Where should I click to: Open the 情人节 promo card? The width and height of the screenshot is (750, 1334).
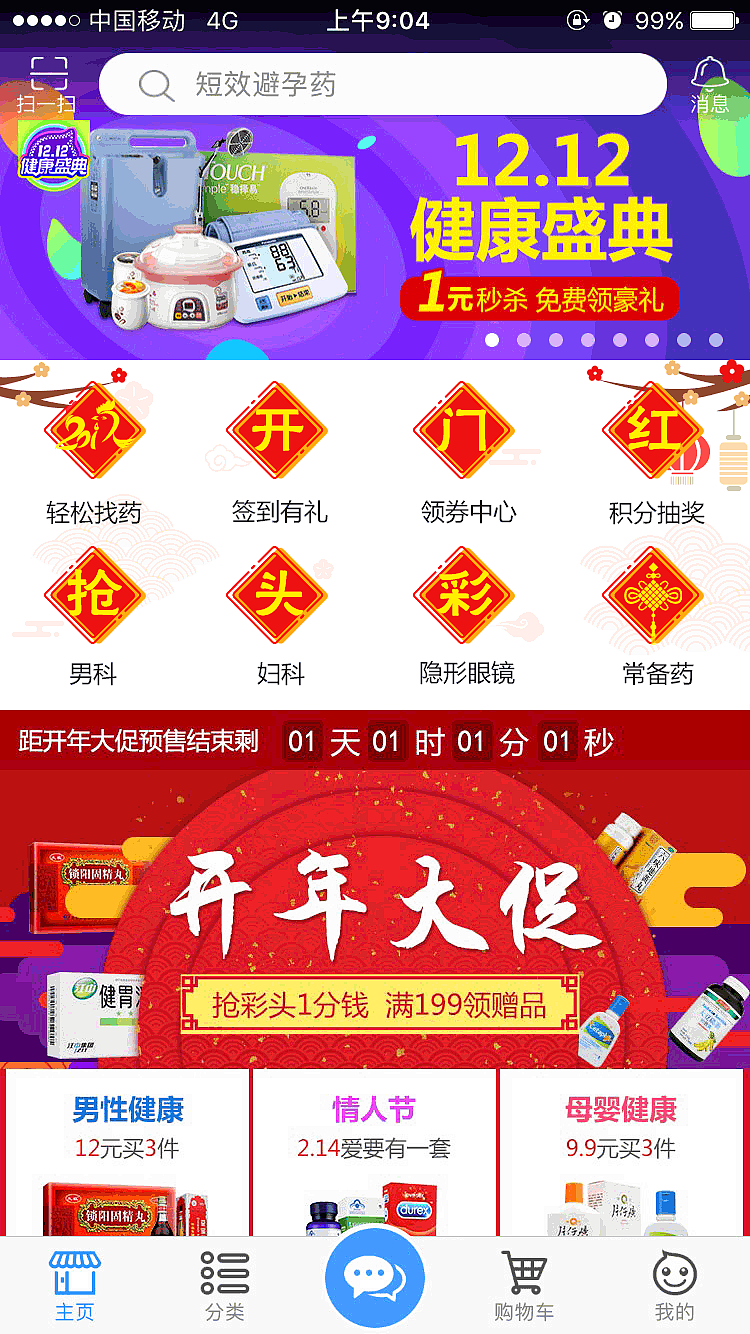374,1150
